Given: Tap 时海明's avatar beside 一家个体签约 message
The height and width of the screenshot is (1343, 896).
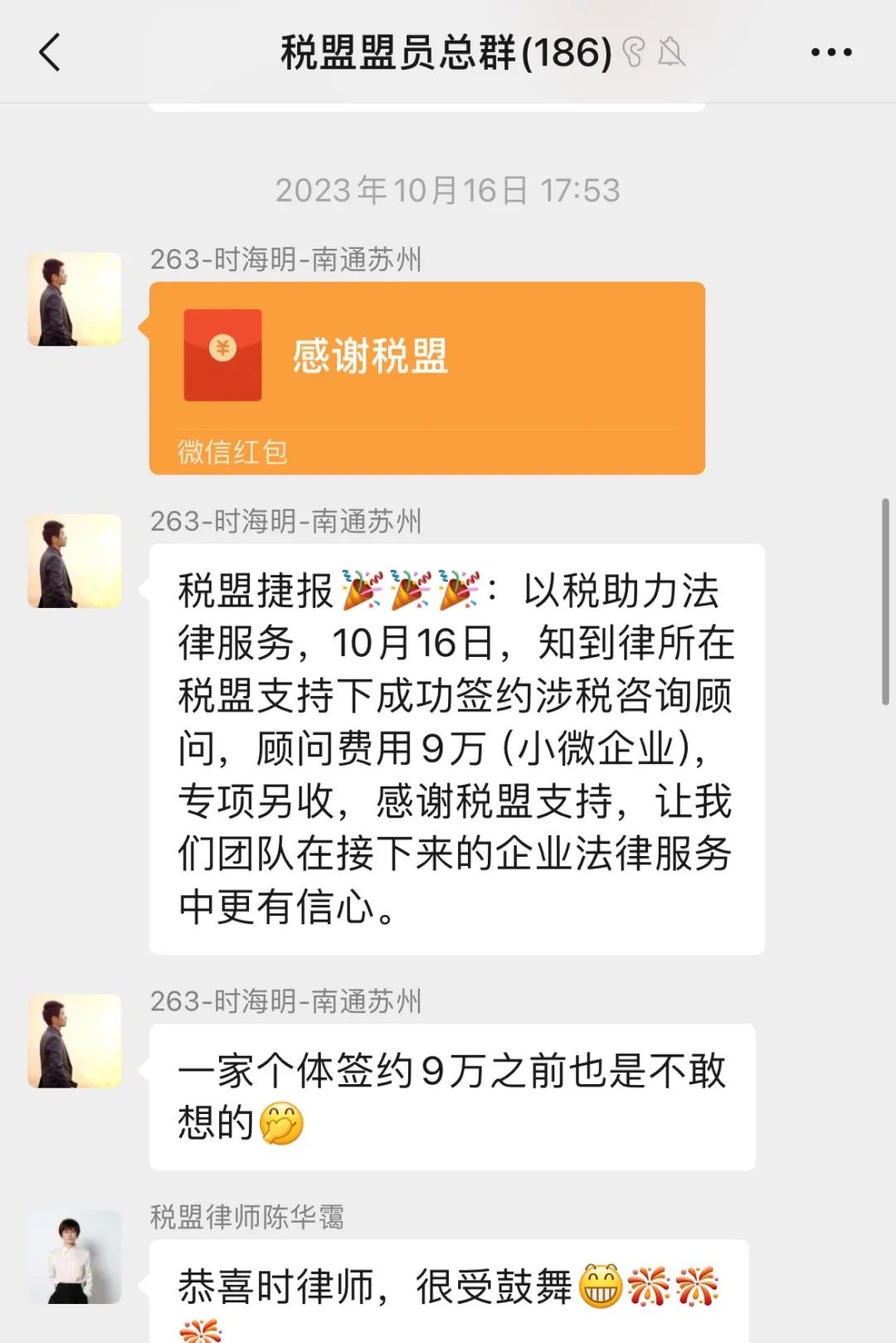Looking at the screenshot, I should pyautogui.click(x=75, y=1041).
